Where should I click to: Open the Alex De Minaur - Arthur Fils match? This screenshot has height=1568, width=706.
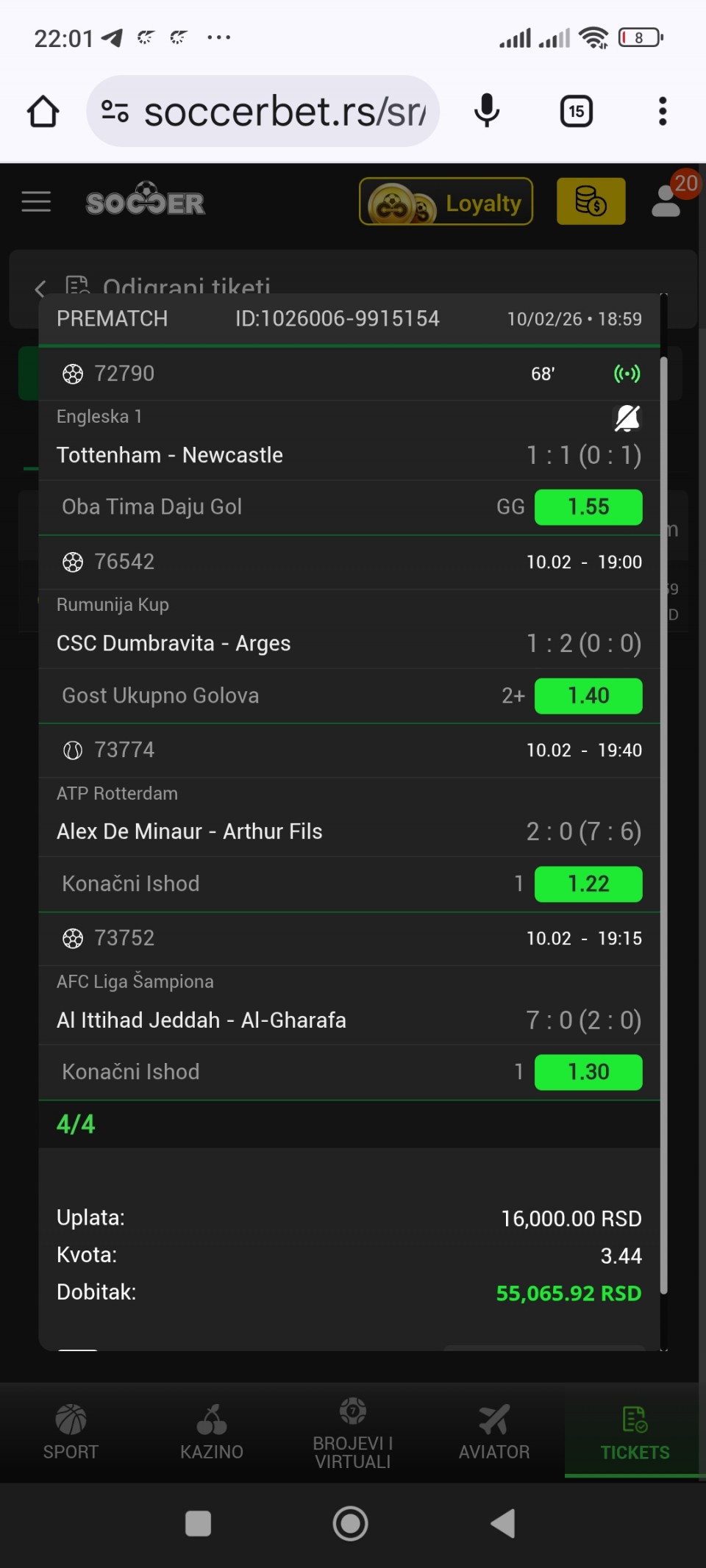pos(190,831)
